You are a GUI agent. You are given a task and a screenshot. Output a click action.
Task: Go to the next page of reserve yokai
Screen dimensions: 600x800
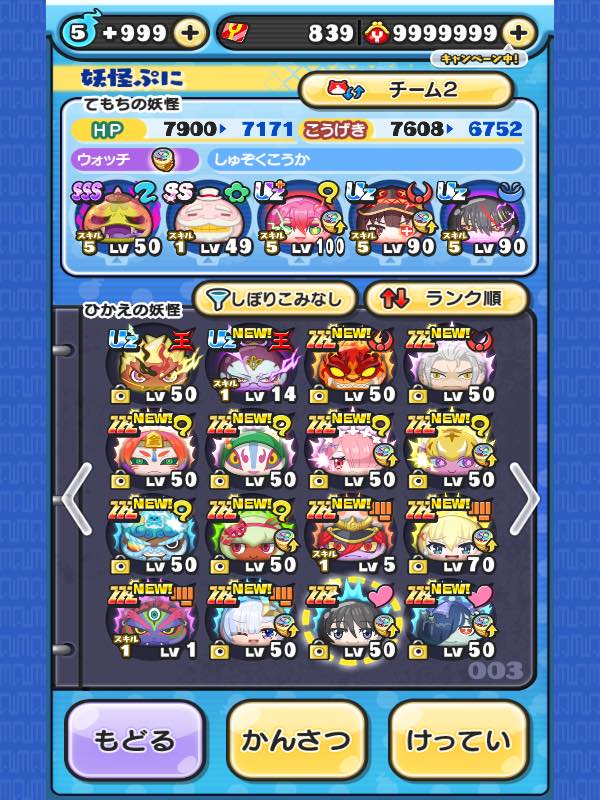[524, 497]
